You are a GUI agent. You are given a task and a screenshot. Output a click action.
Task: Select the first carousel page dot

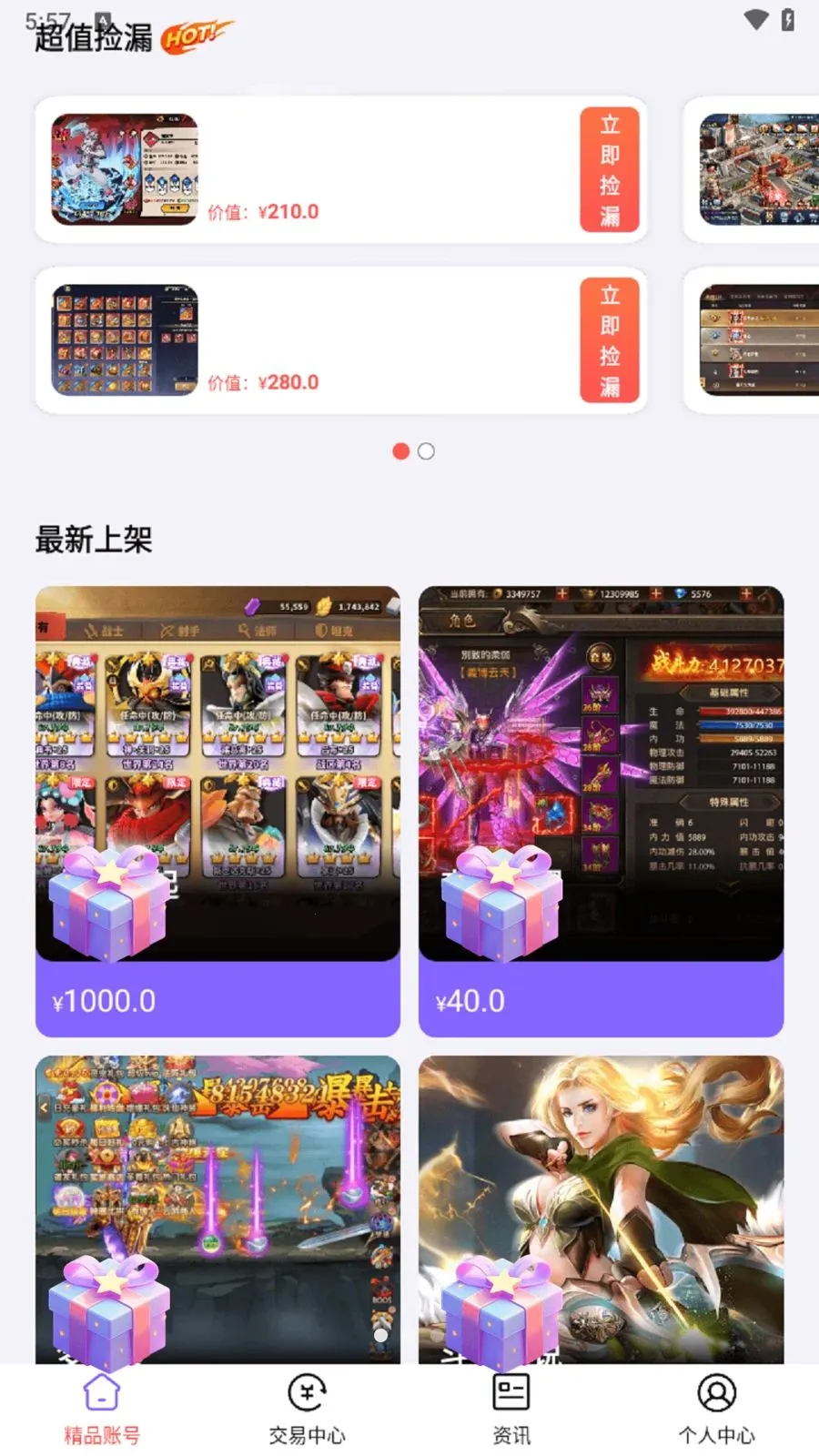click(400, 450)
